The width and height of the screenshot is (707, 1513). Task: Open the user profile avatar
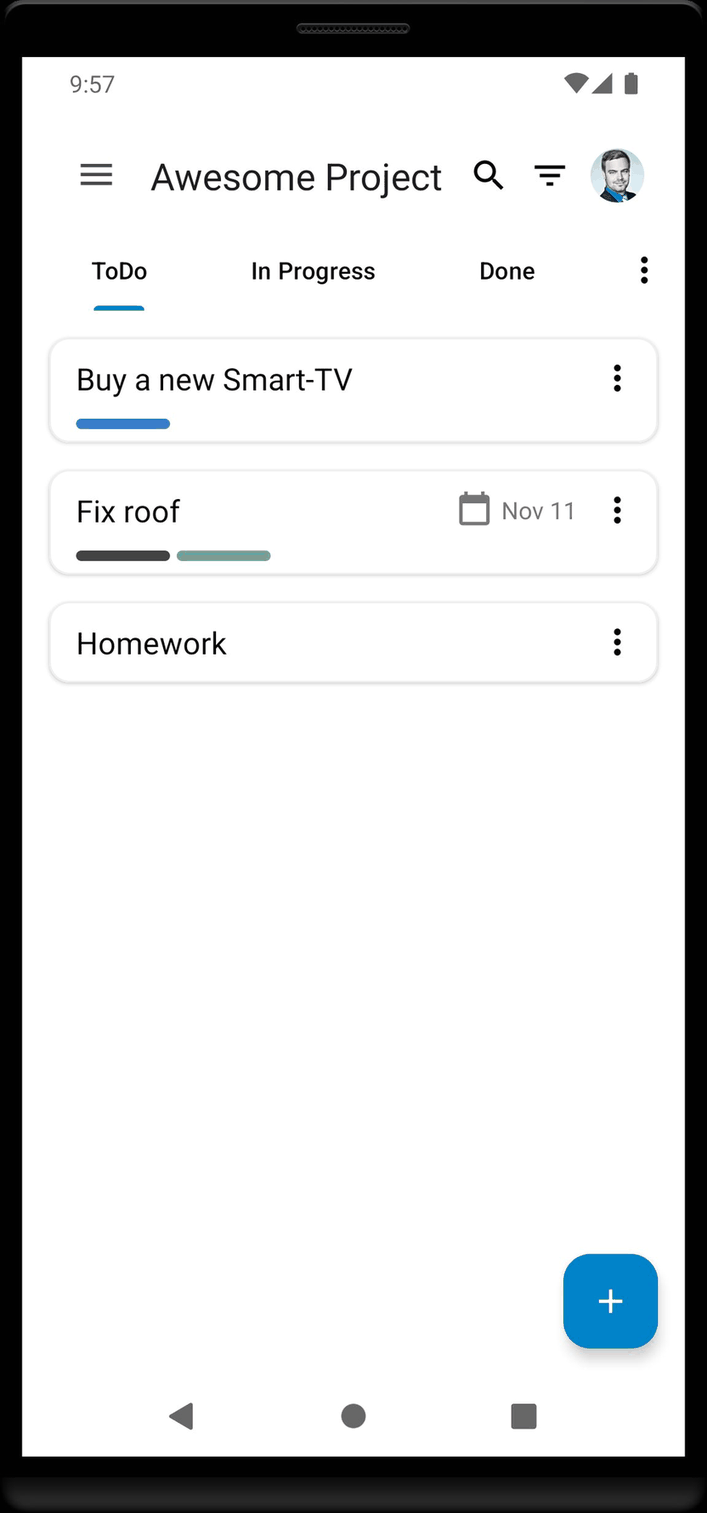point(617,176)
